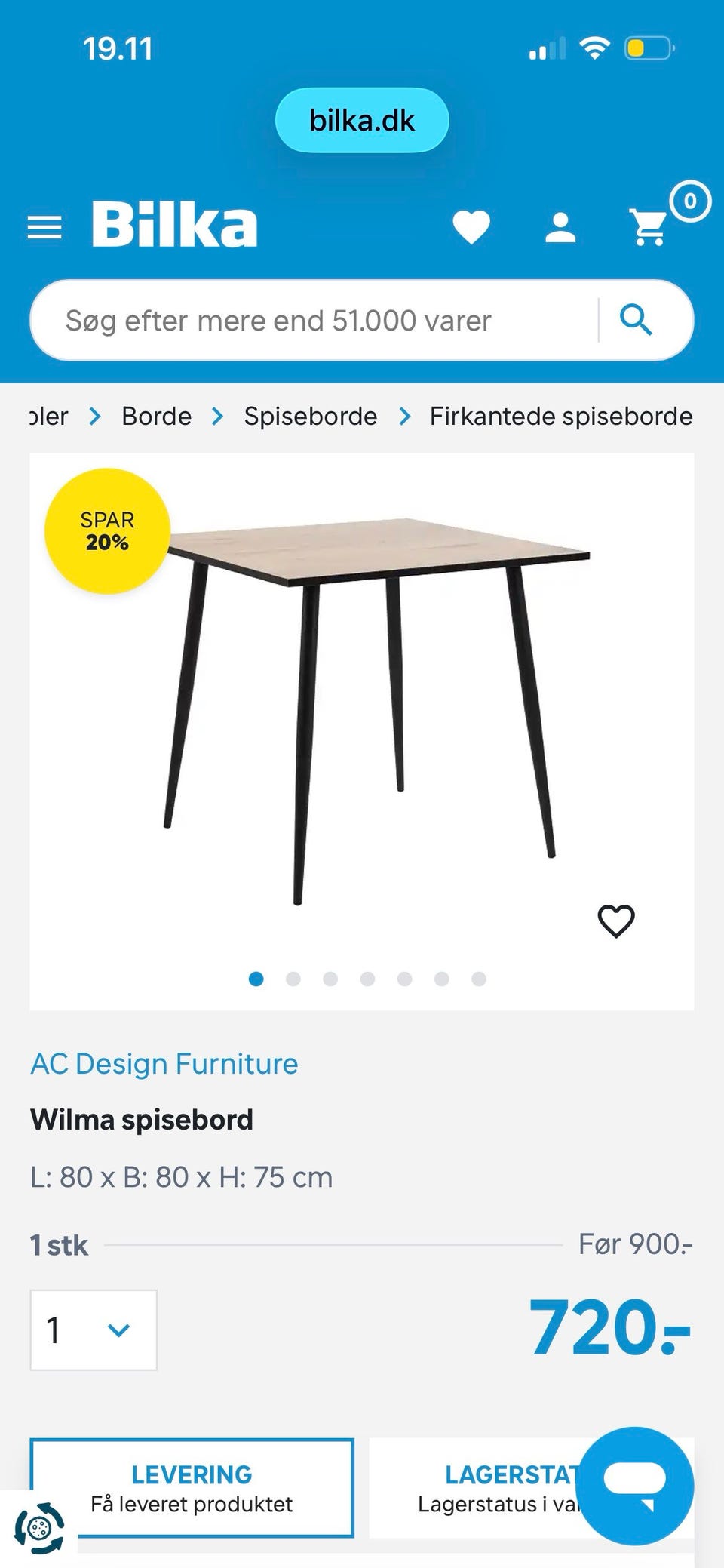The image size is (724, 1568).
Task: Select the fourth carousel pagination dot
Action: 367,978
